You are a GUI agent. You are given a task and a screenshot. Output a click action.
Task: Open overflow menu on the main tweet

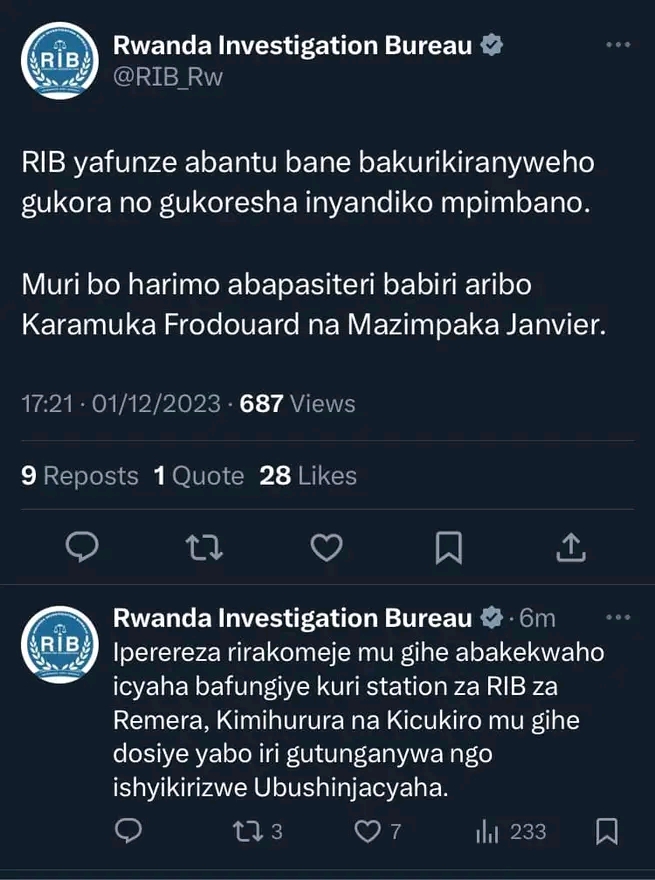point(619,47)
